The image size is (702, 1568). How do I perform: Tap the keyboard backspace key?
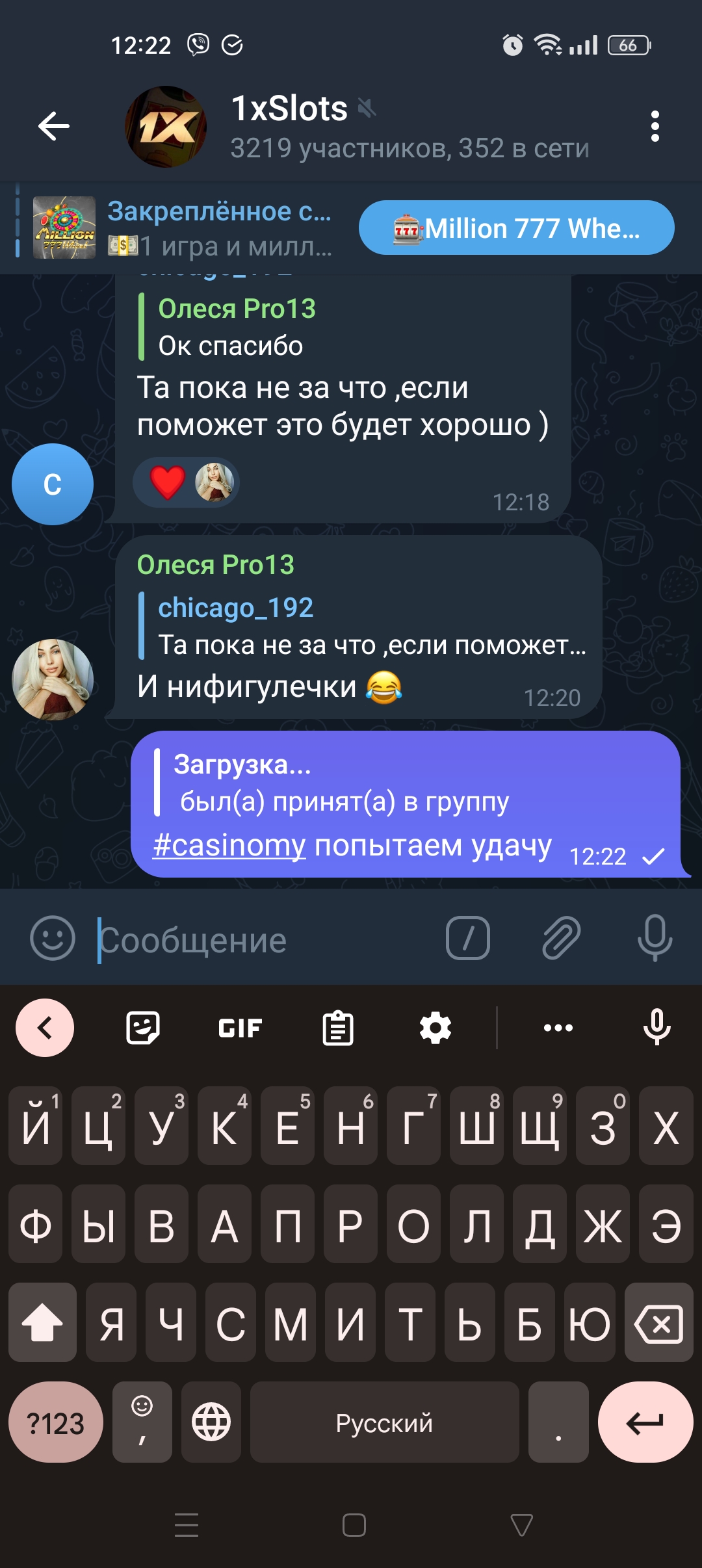(x=658, y=1323)
